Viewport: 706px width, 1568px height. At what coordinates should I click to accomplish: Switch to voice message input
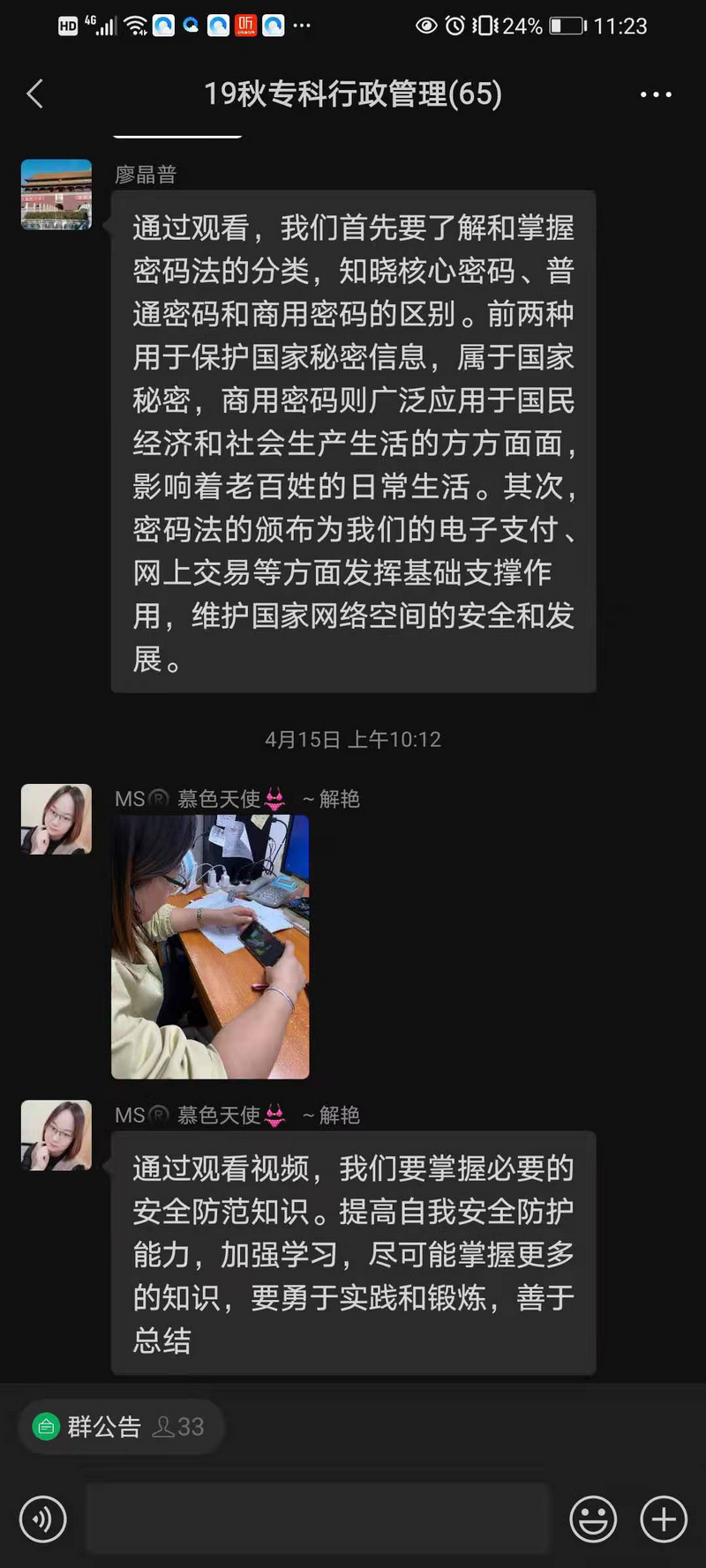point(42,1519)
